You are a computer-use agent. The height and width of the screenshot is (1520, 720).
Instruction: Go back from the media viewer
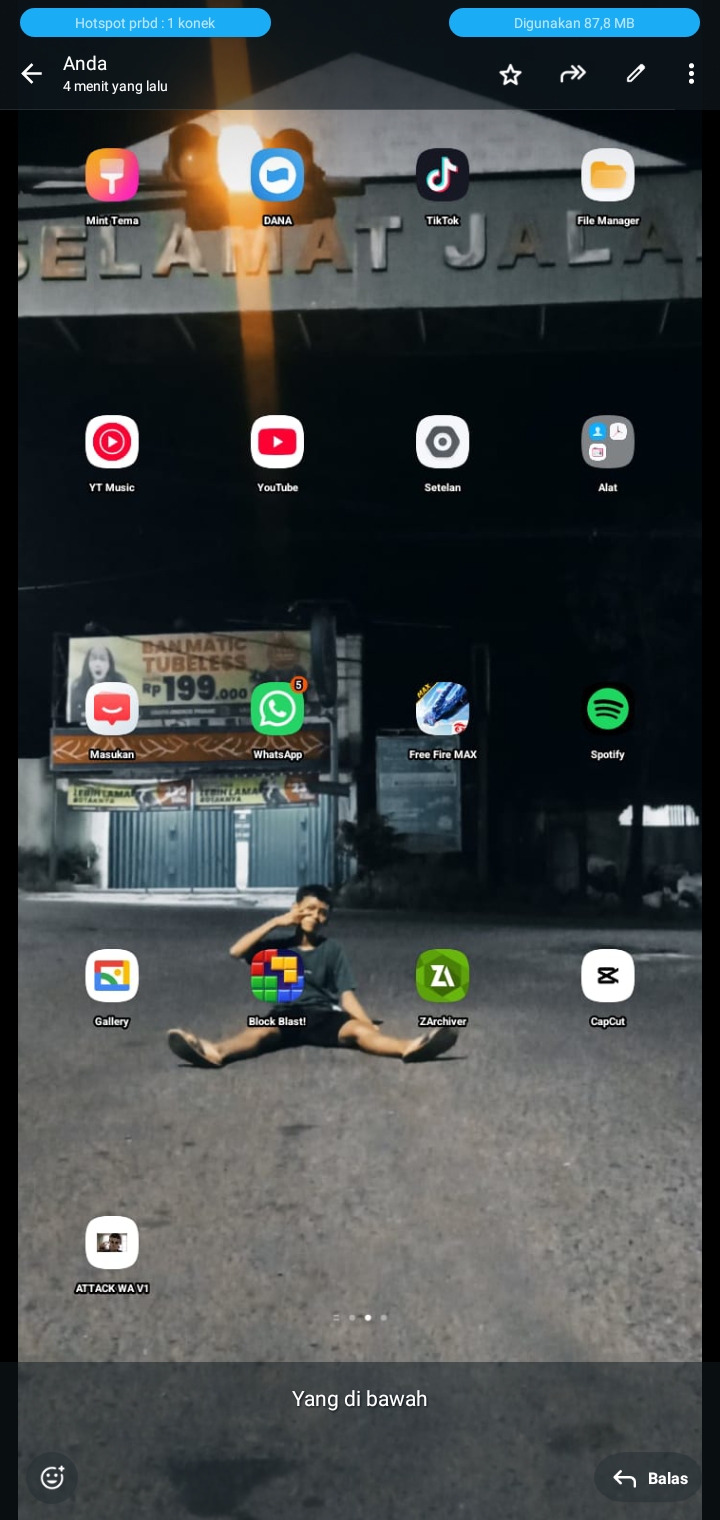click(31, 74)
